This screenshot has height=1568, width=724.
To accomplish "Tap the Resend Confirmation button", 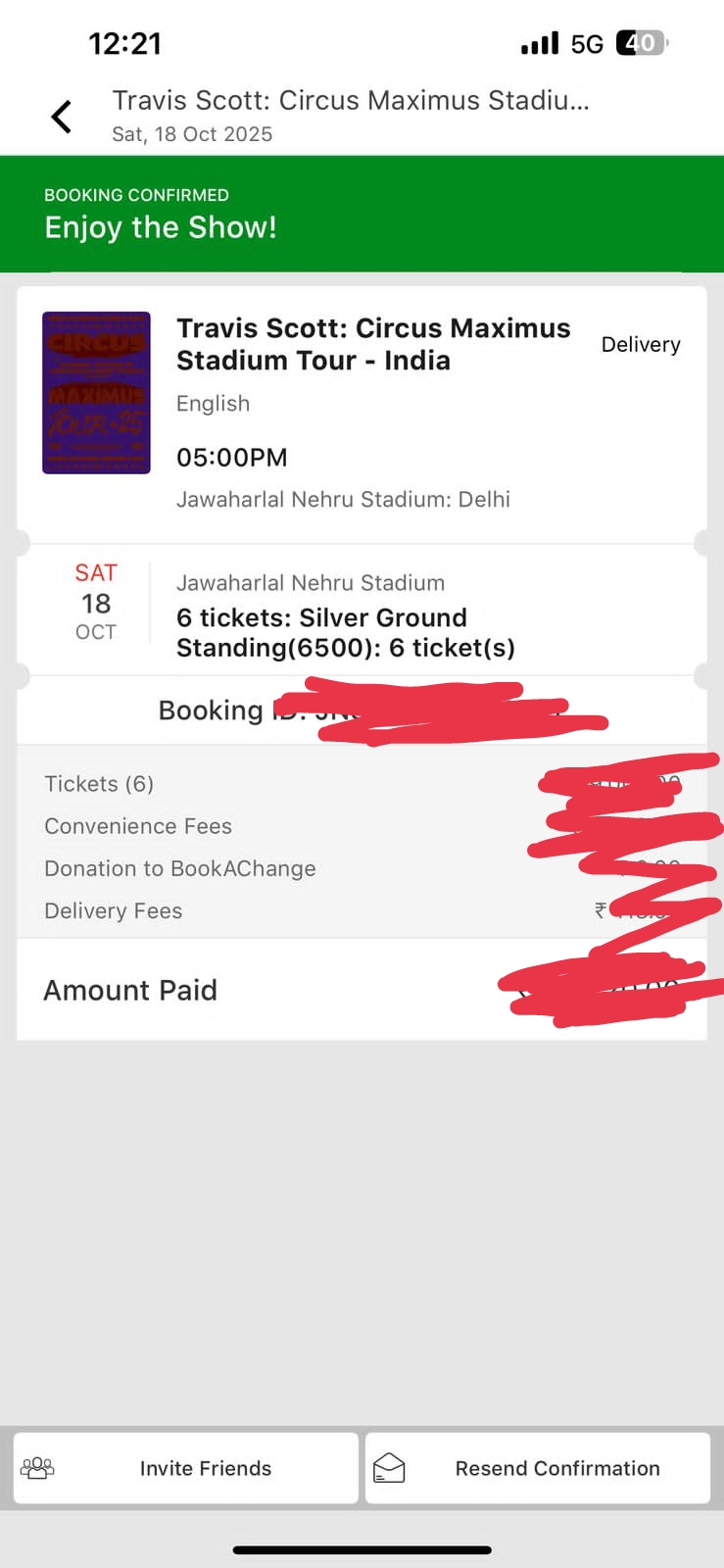I will click(536, 1467).
